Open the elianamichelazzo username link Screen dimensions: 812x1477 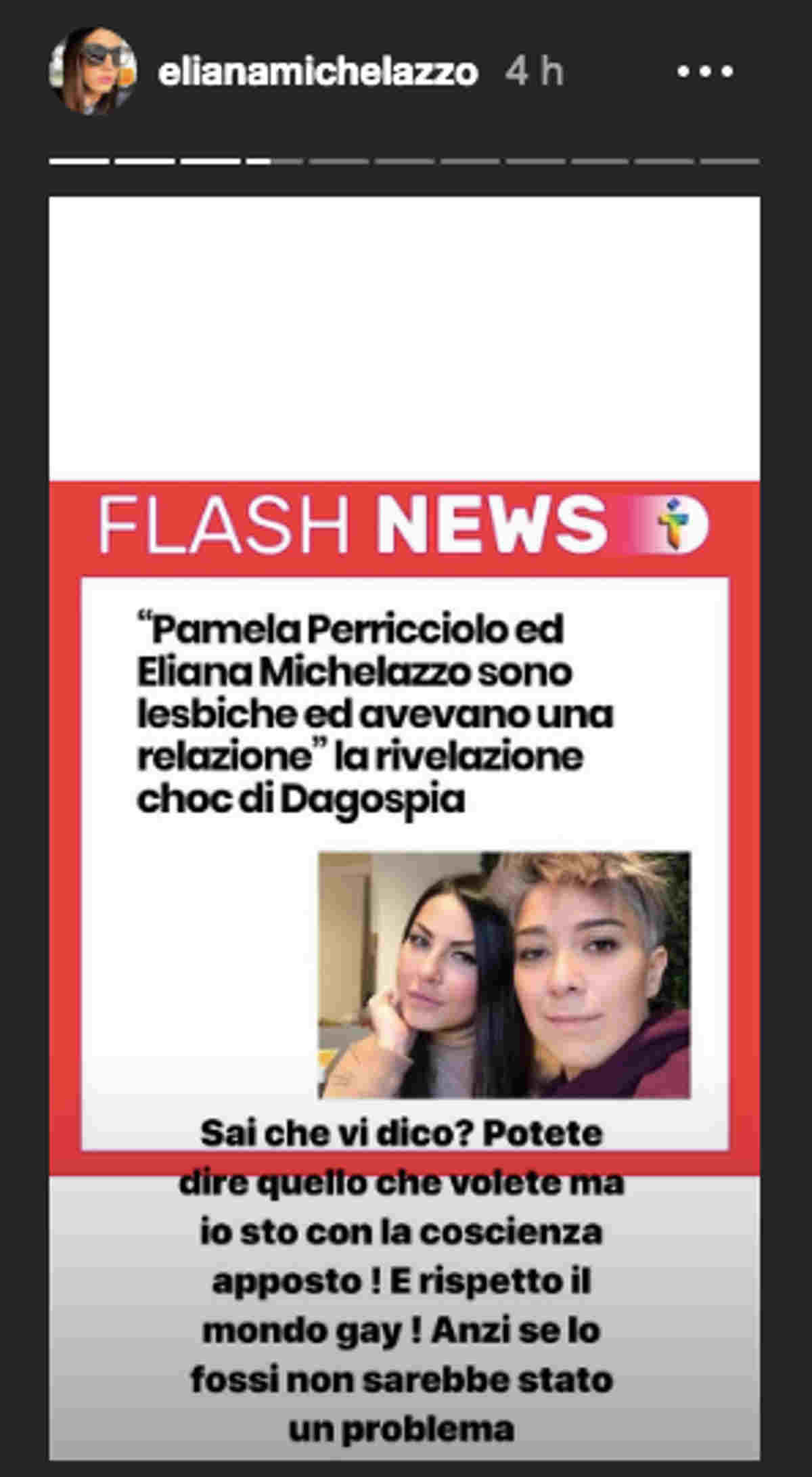(317, 72)
